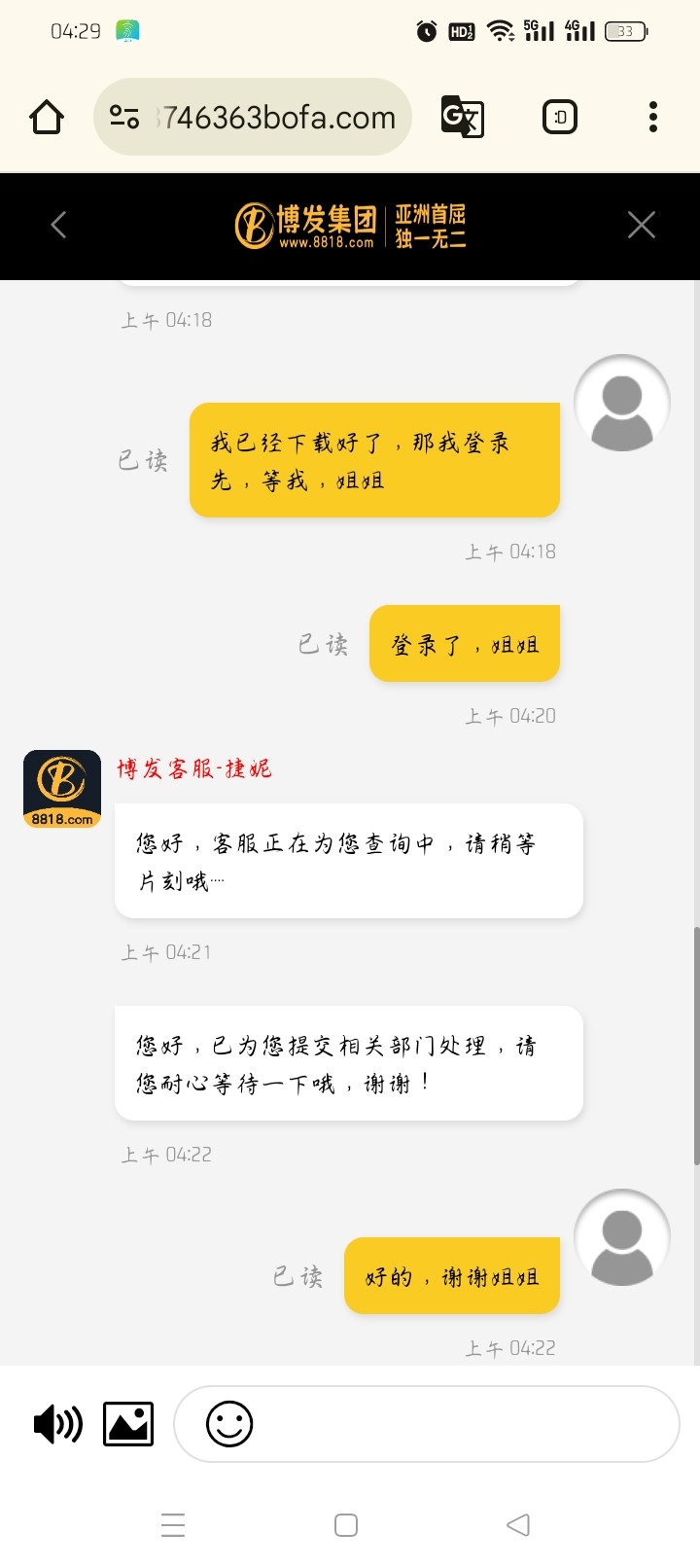Close the customer service chat window
Screen dimensions: 700x1568
[642, 226]
